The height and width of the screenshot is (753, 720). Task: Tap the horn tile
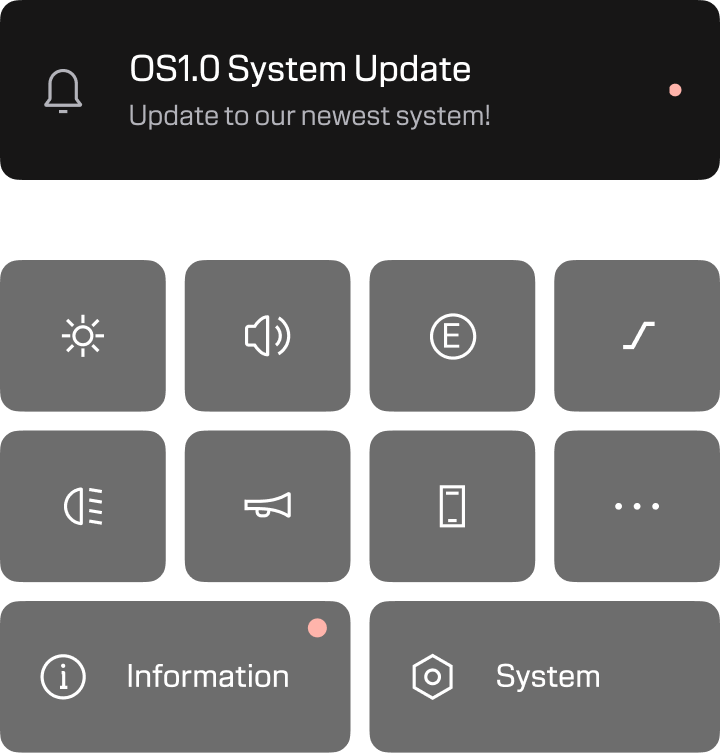point(267,506)
